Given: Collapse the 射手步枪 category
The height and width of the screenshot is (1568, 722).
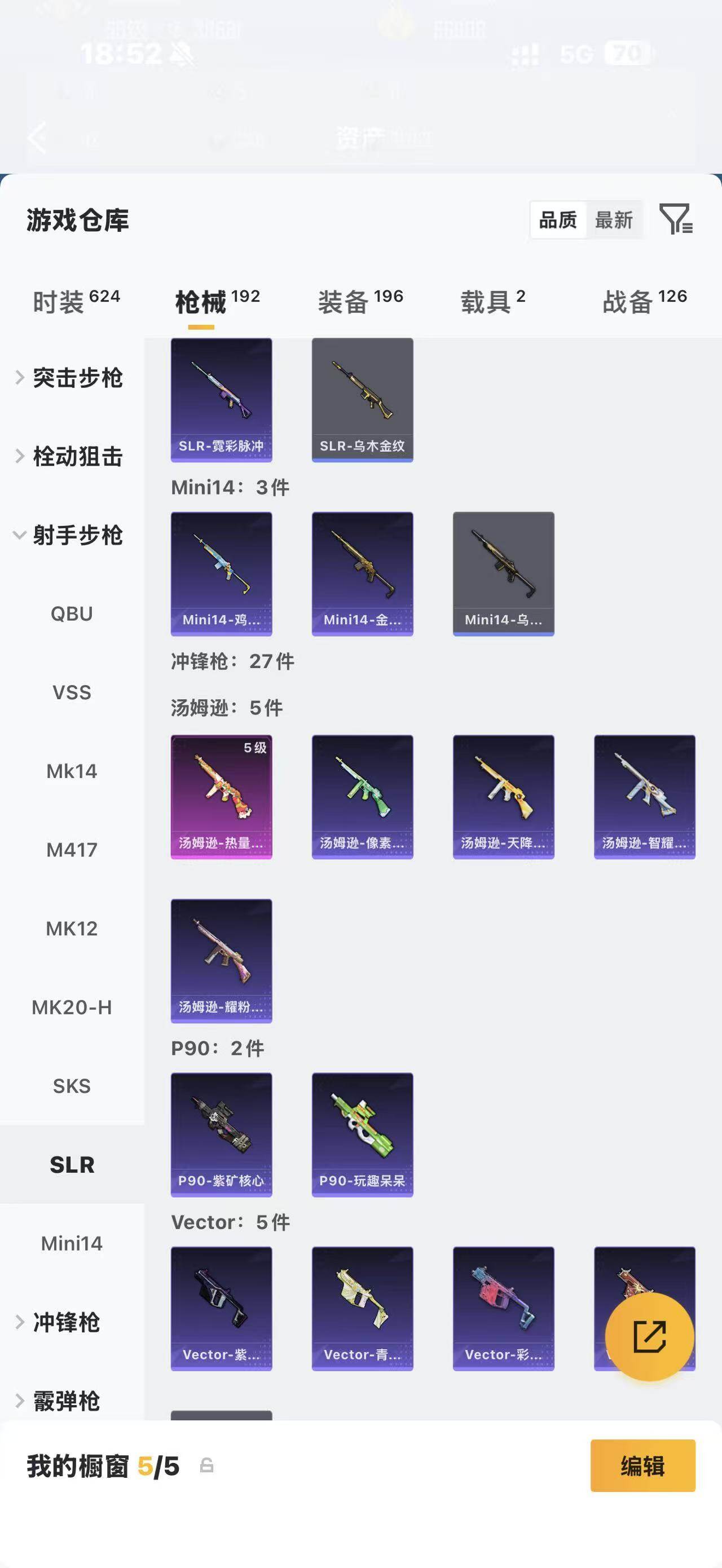Looking at the screenshot, I should pos(69,535).
